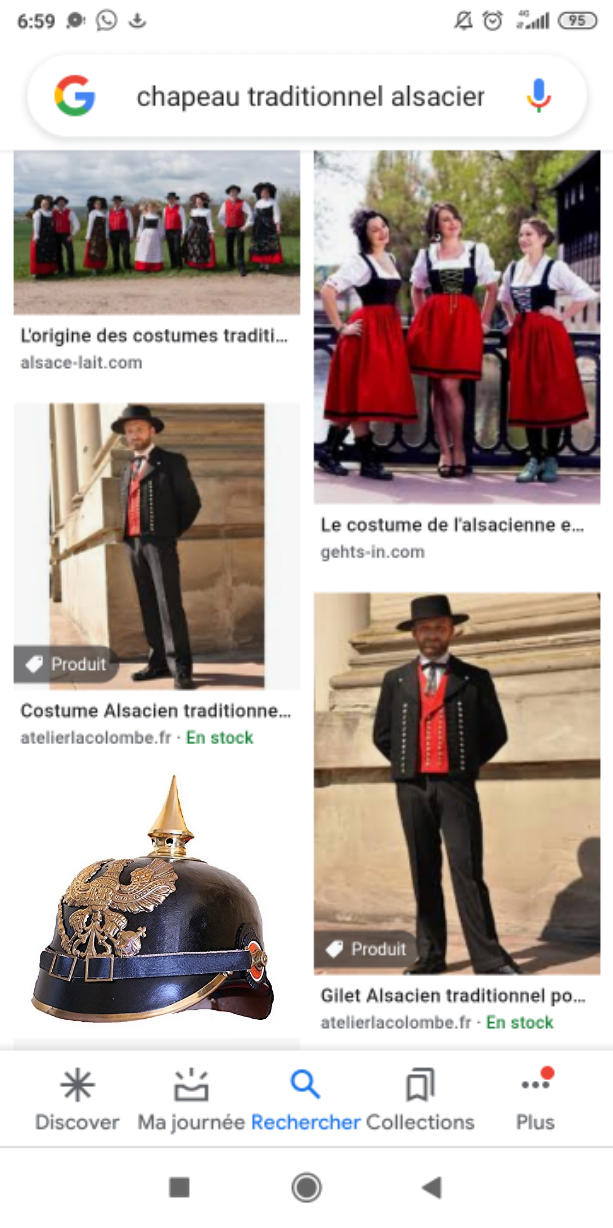Go back with the system back button

[x=432, y=1187]
